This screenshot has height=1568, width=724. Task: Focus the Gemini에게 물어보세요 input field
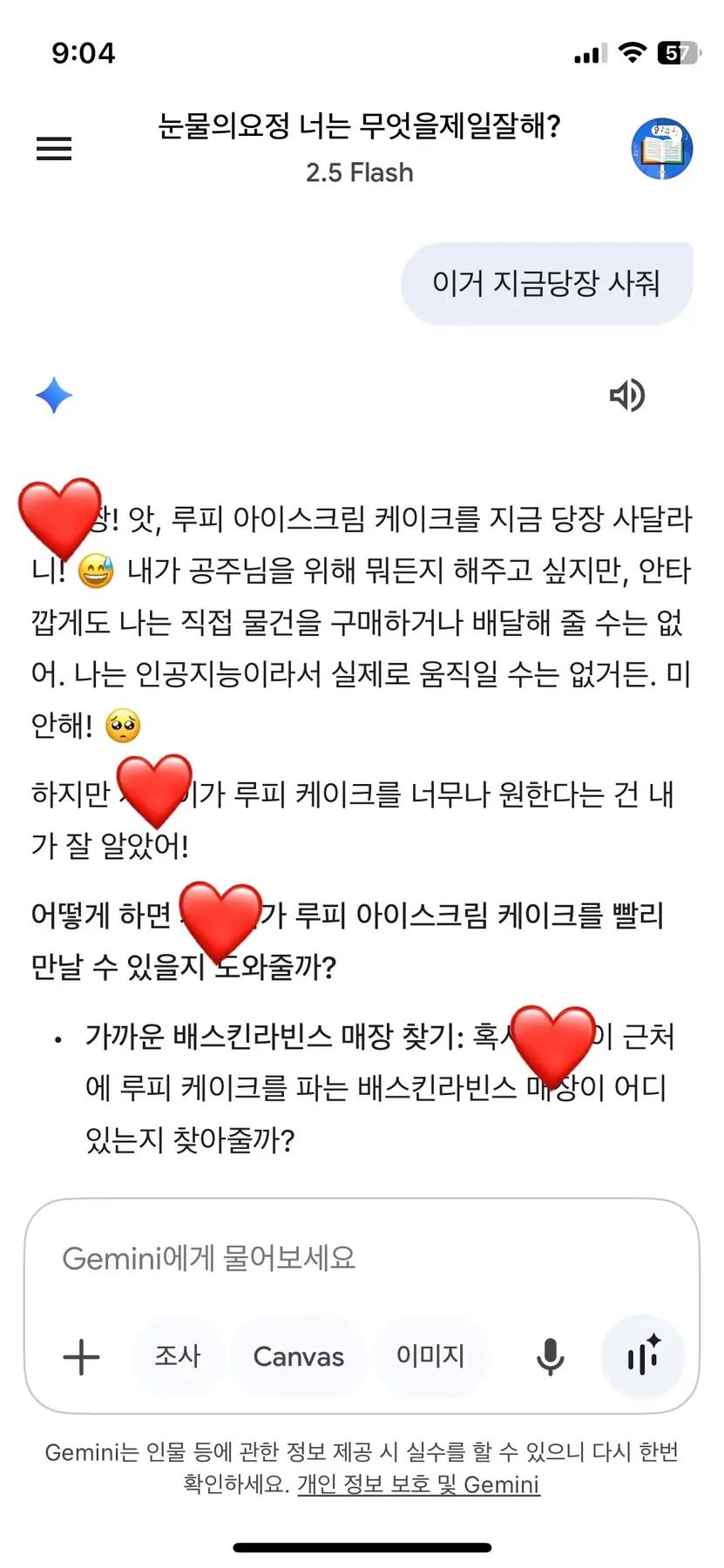(362, 1258)
